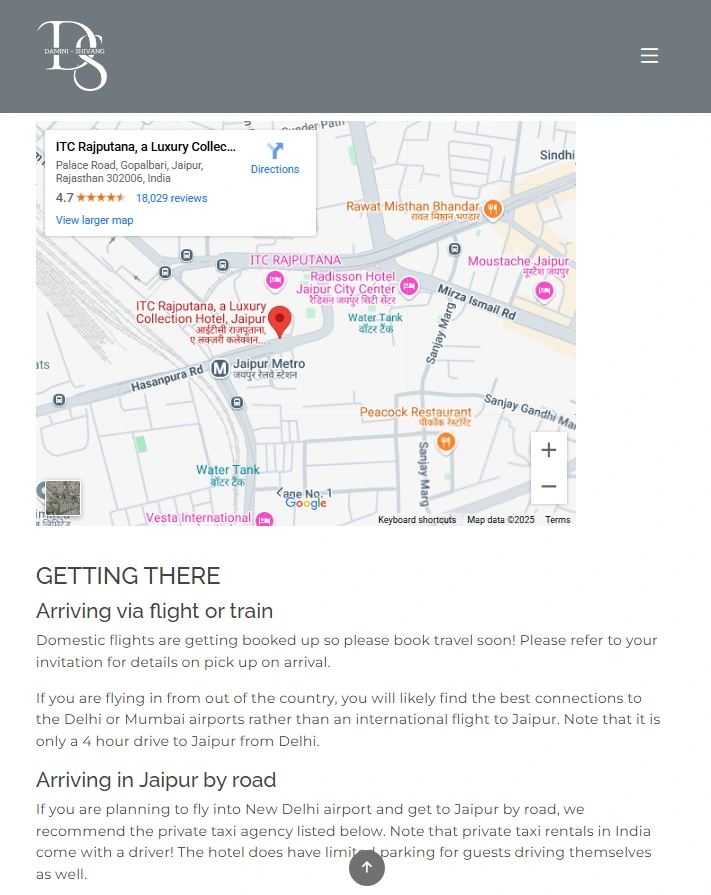This screenshot has height=895, width=711.
Task: Zoom in on the map
Action: pos(548,450)
